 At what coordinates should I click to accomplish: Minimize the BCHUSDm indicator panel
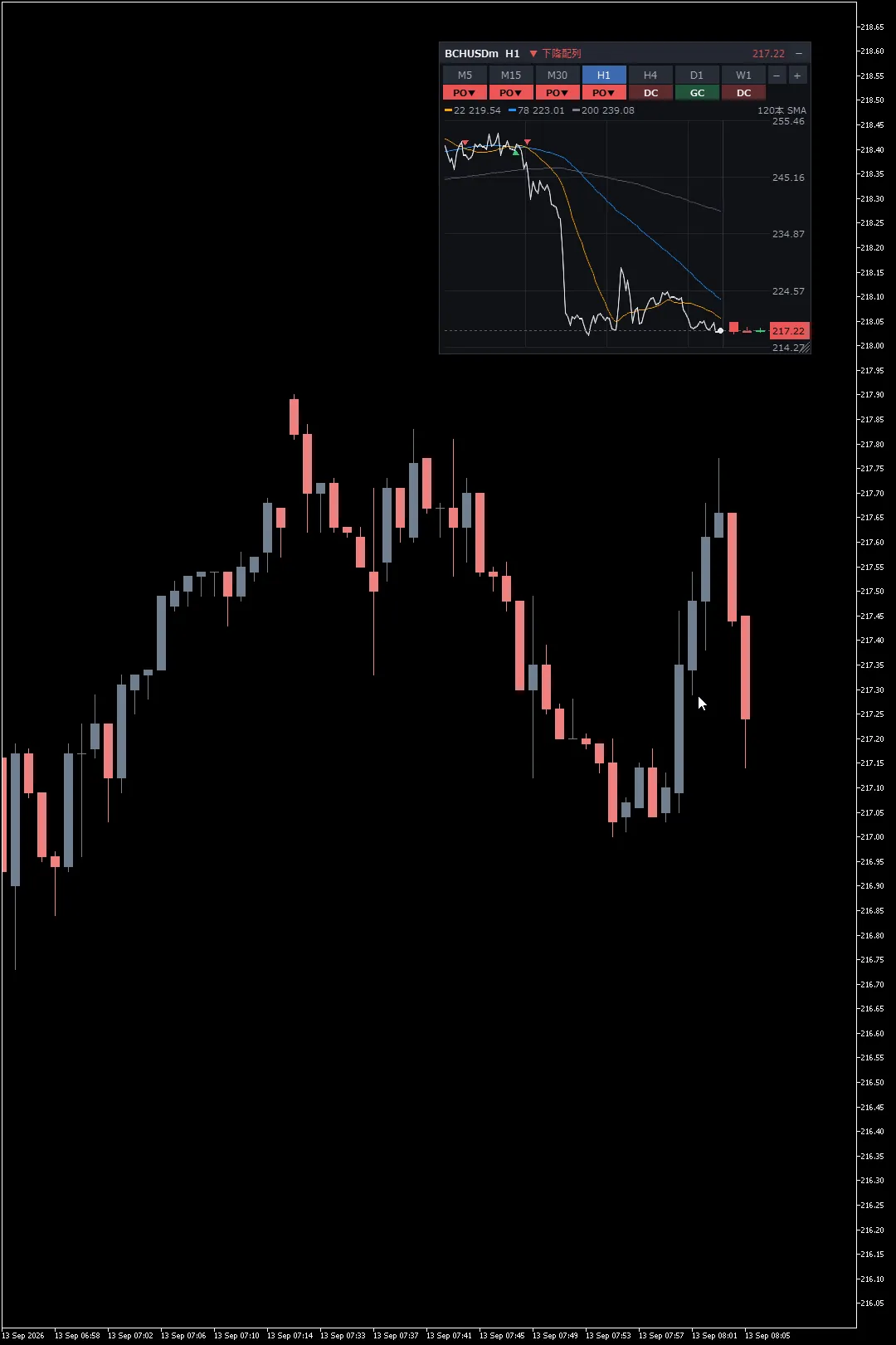(x=799, y=53)
